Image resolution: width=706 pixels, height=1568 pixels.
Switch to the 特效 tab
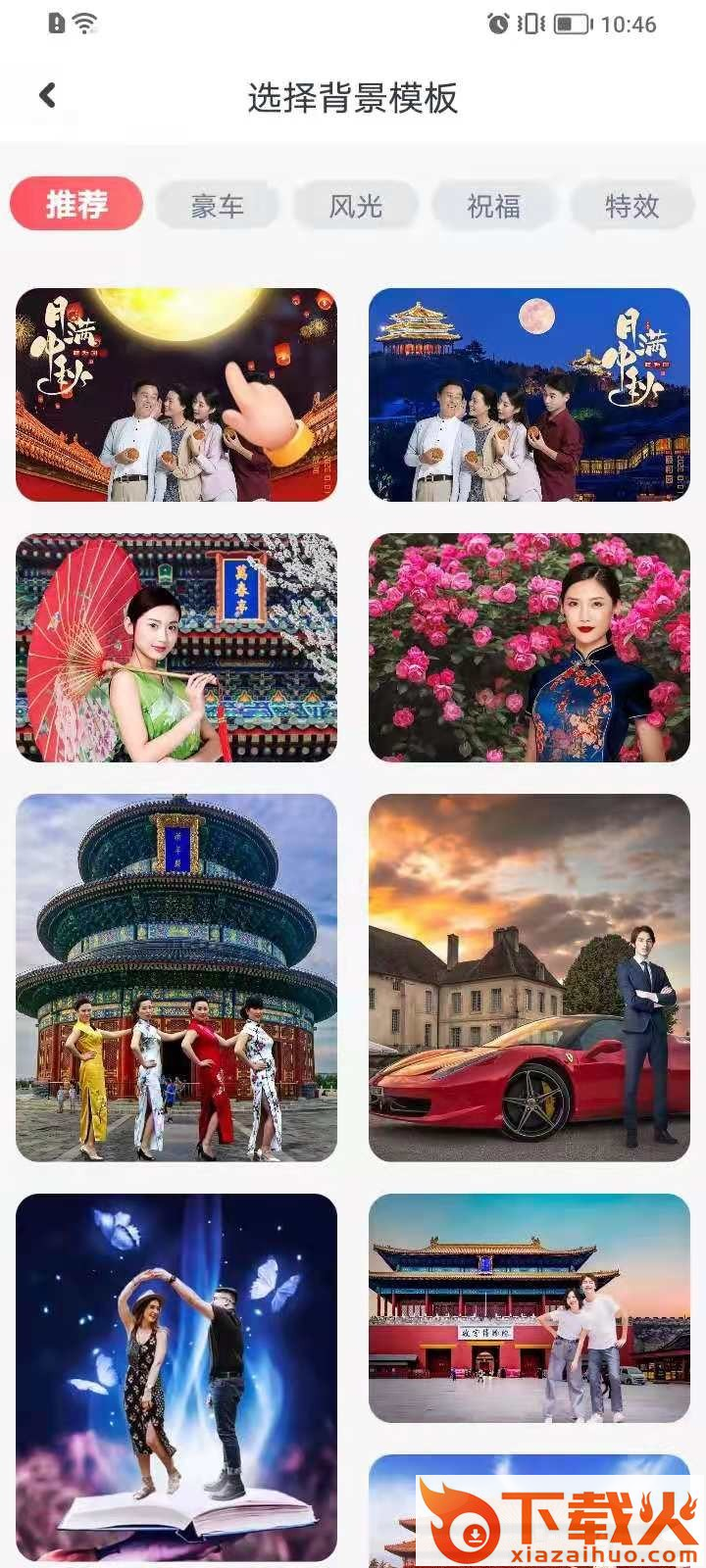[x=631, y=206]
